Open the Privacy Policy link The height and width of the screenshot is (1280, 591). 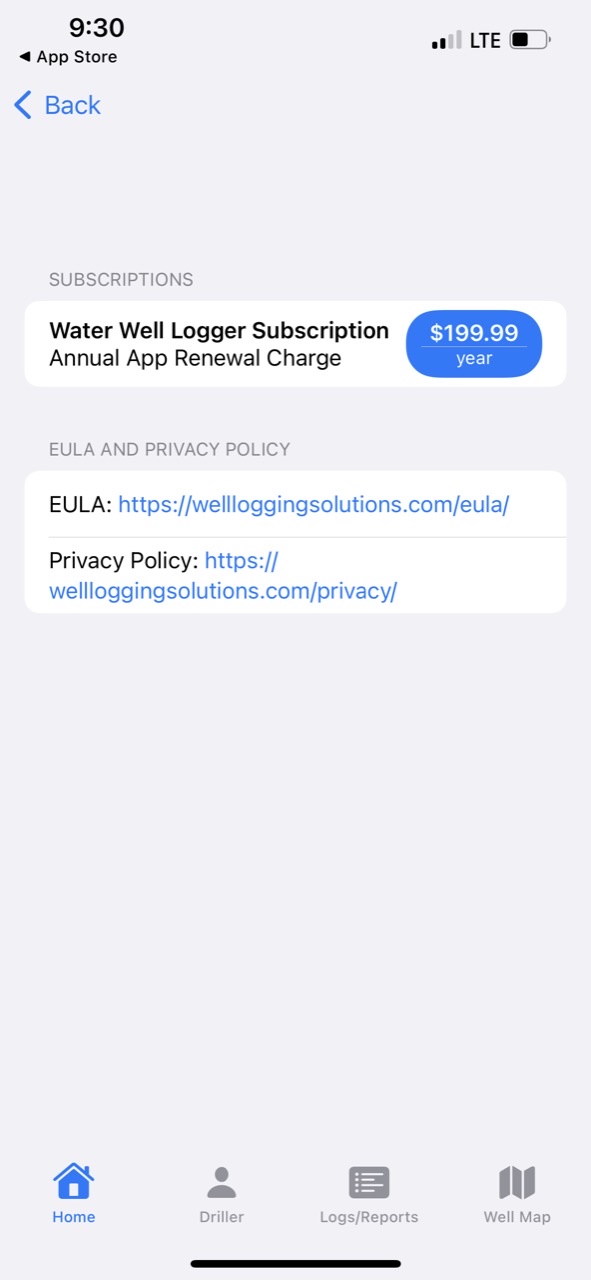click(x=223, y=575)
